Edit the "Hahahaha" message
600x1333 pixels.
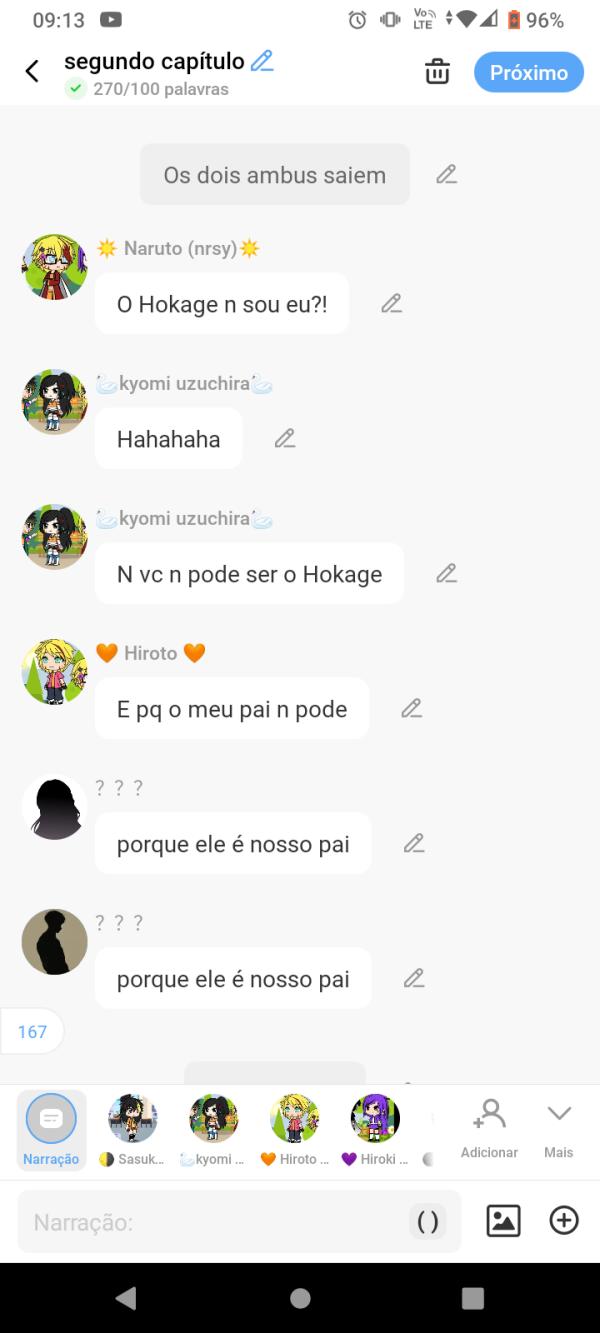point(285,439)
